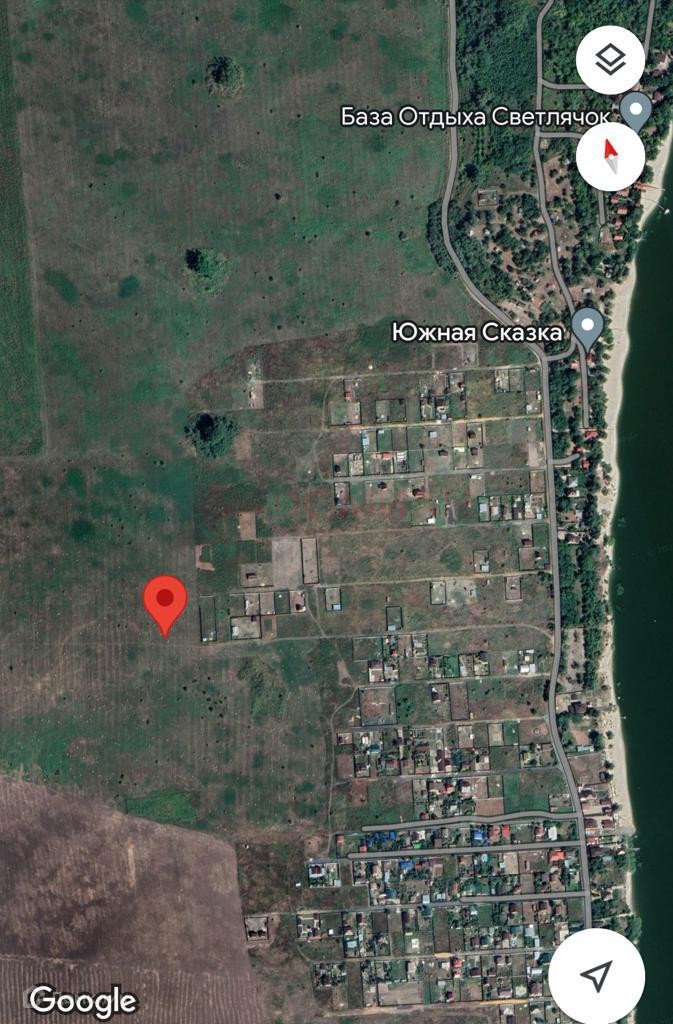This screenshot has height=1024, width=673.
Task: Open the map layers selector
Action: pos(610,59)
